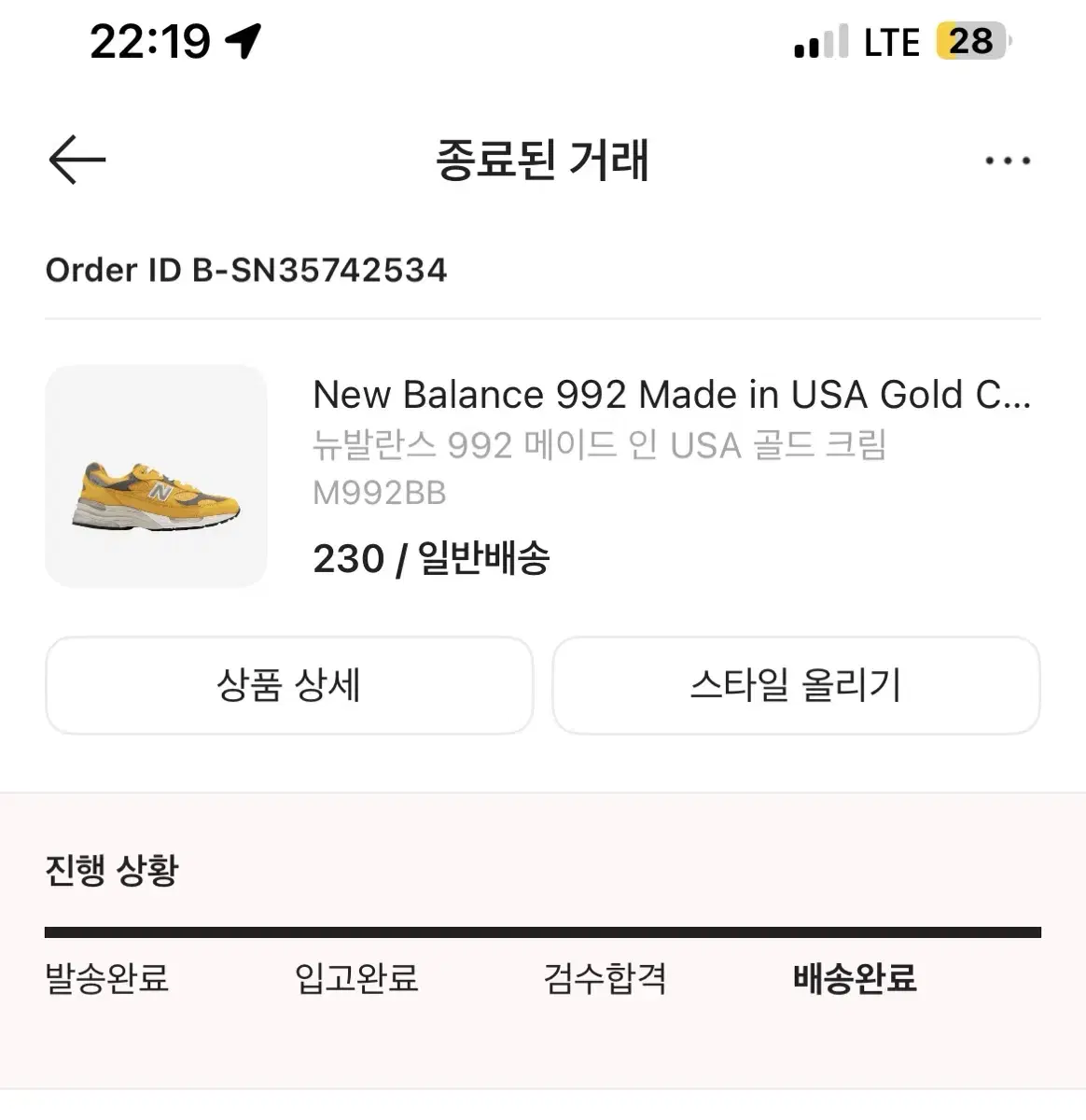
Task: Tap 스타일 올리기 to upload a style
Action: pos(797,685)
